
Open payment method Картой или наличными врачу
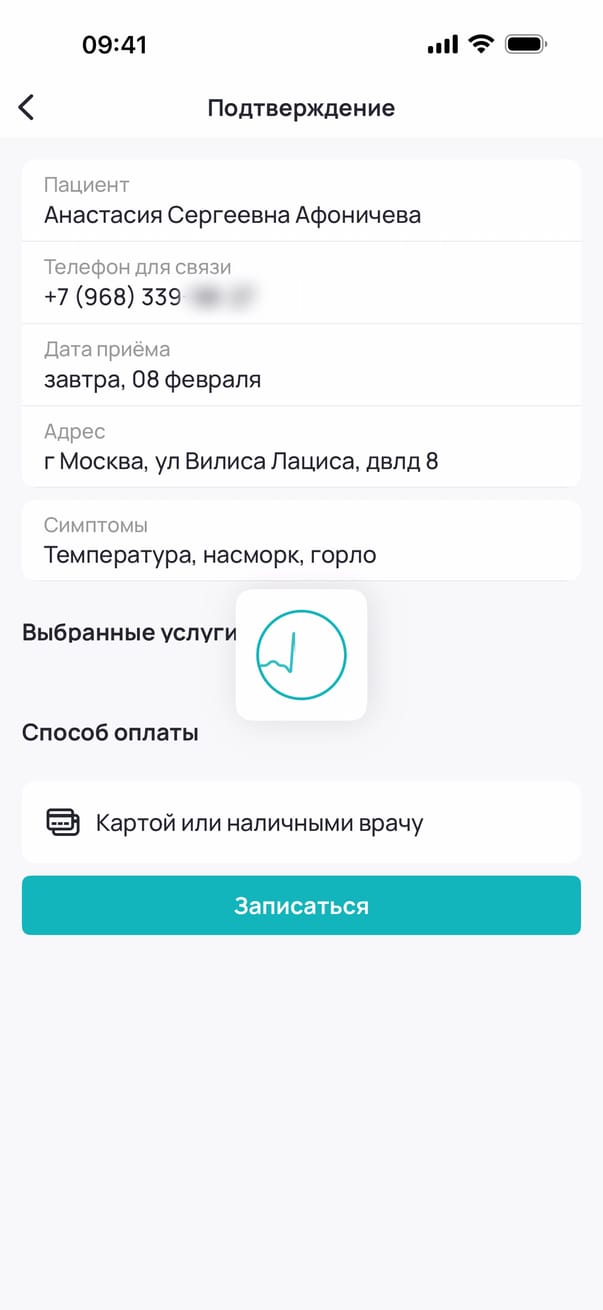click(301, 823)
